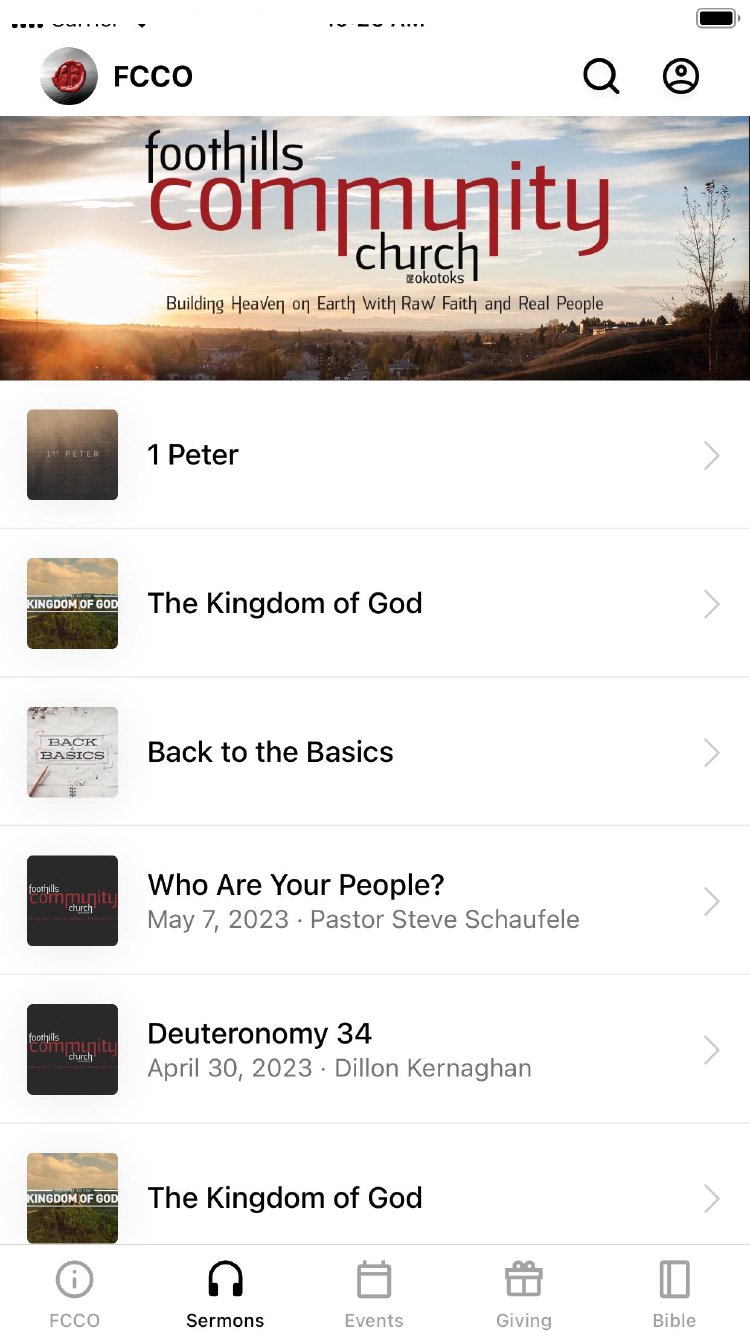Open the Back to the Basics series
Viewport: 750px width, 1334px height.
tap(374, 752)
